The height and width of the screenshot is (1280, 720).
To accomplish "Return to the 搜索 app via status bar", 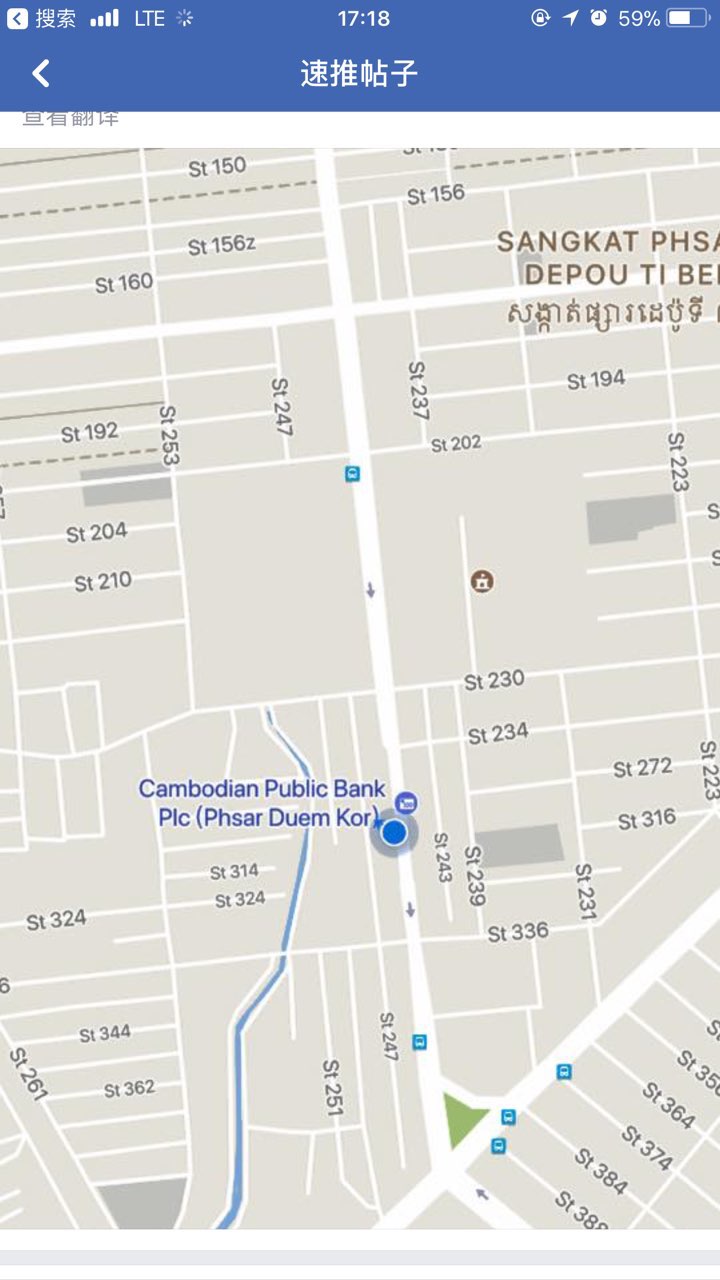I will tap(41, 18).
